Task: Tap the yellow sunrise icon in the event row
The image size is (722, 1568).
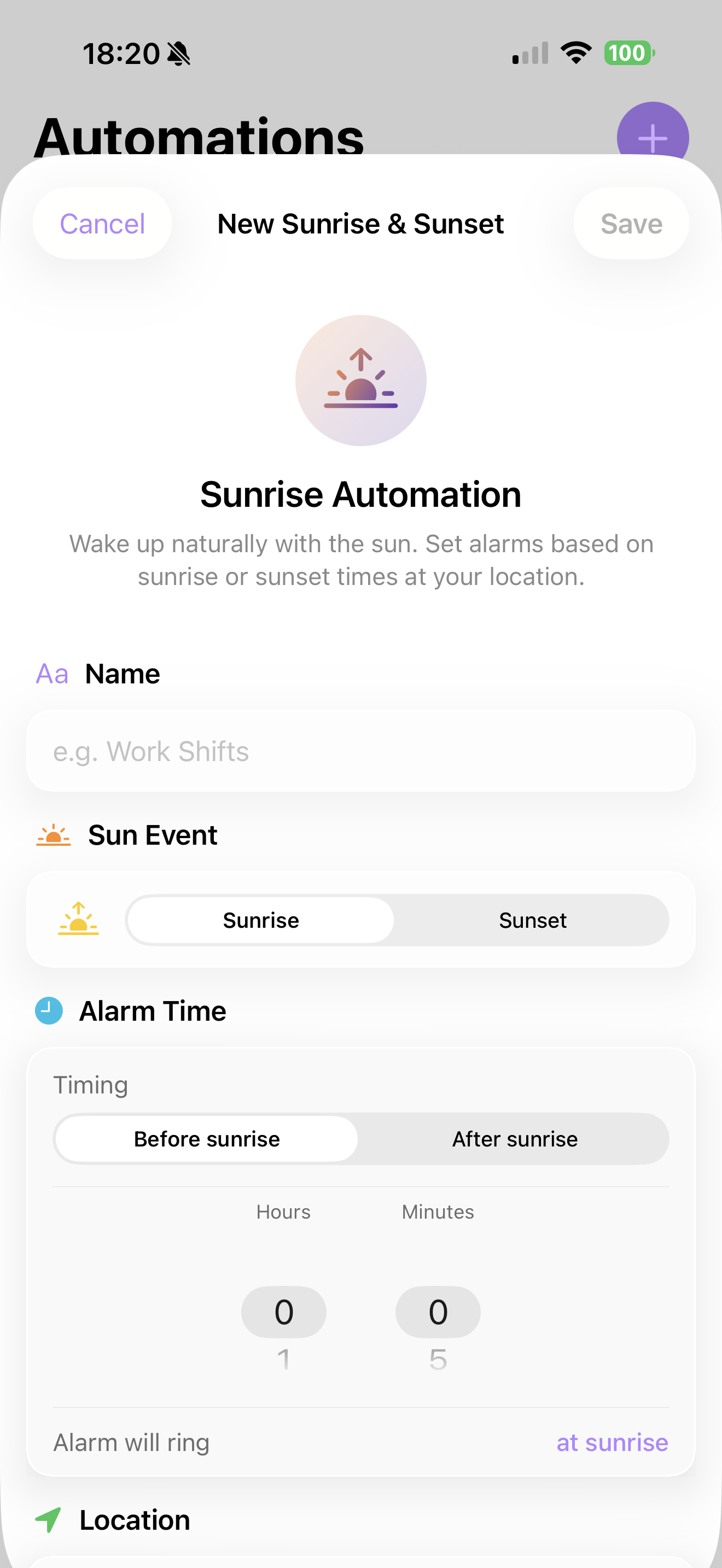Action: (78, 920)
